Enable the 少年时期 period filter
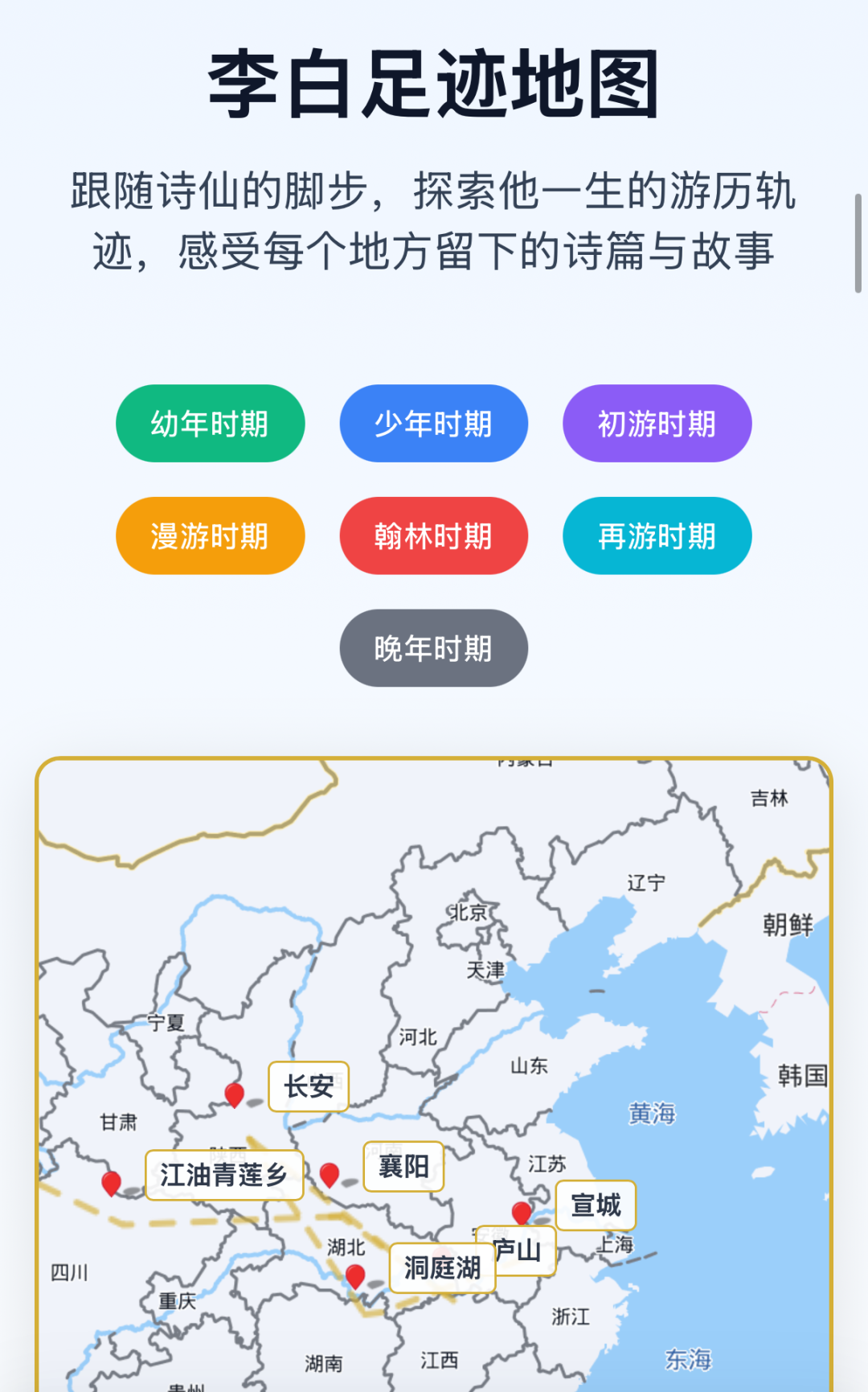868x1392 pixels. click(x=433, y=423)
